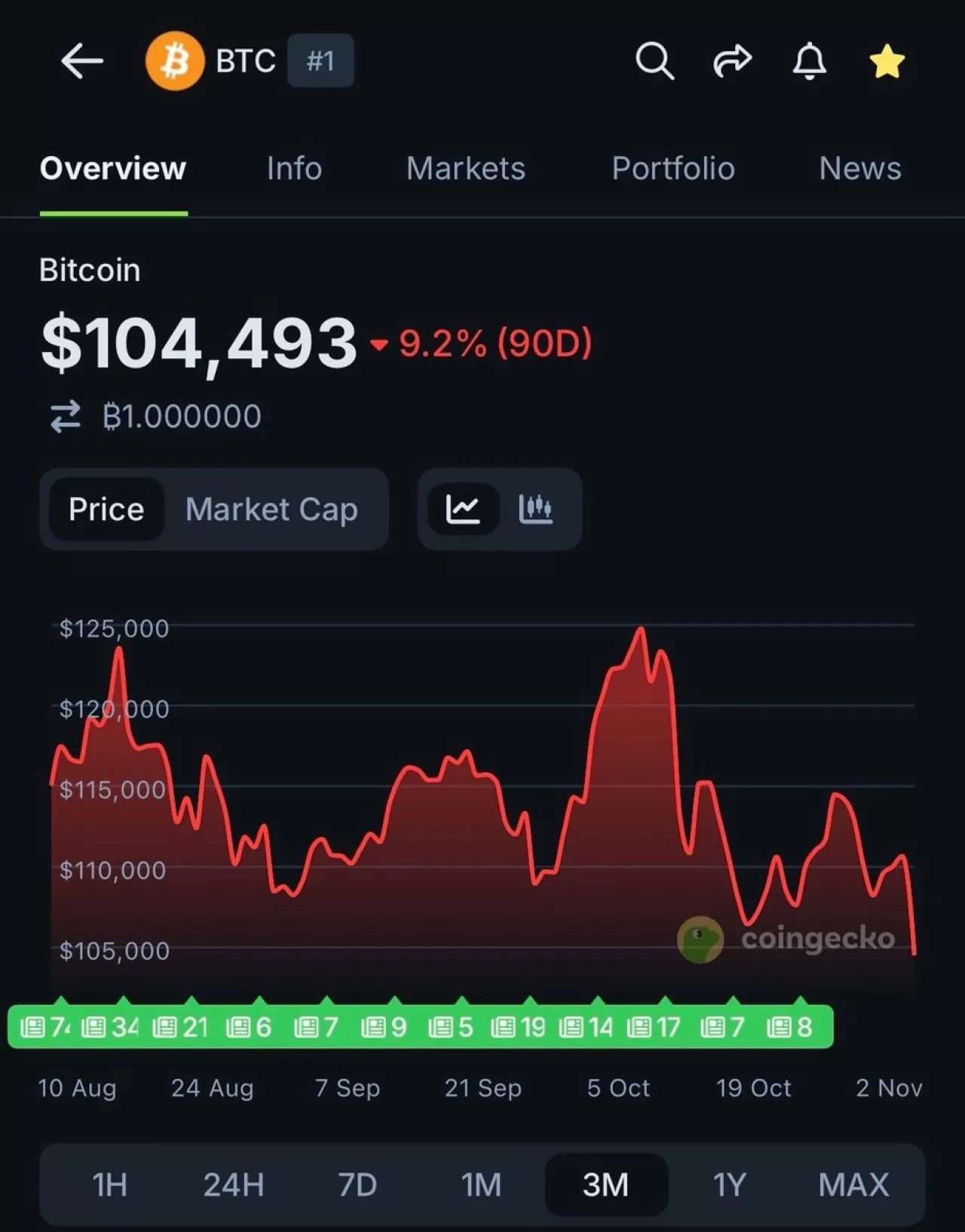965x1232 pixels.
Task: Unfavorite Bitcoin via the star
Action: (x=887, y=61)
